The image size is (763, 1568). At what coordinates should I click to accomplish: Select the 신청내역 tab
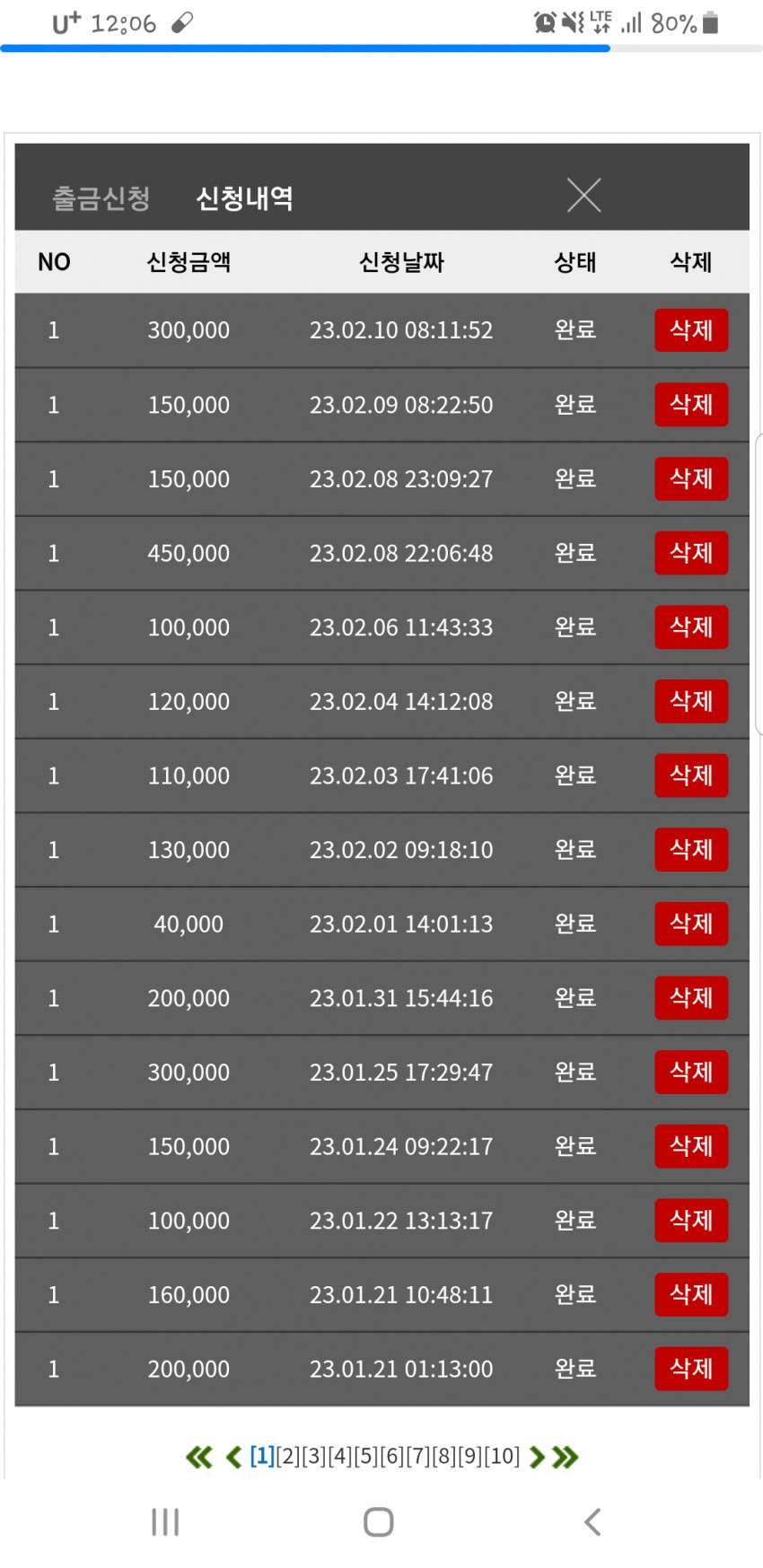244,198
